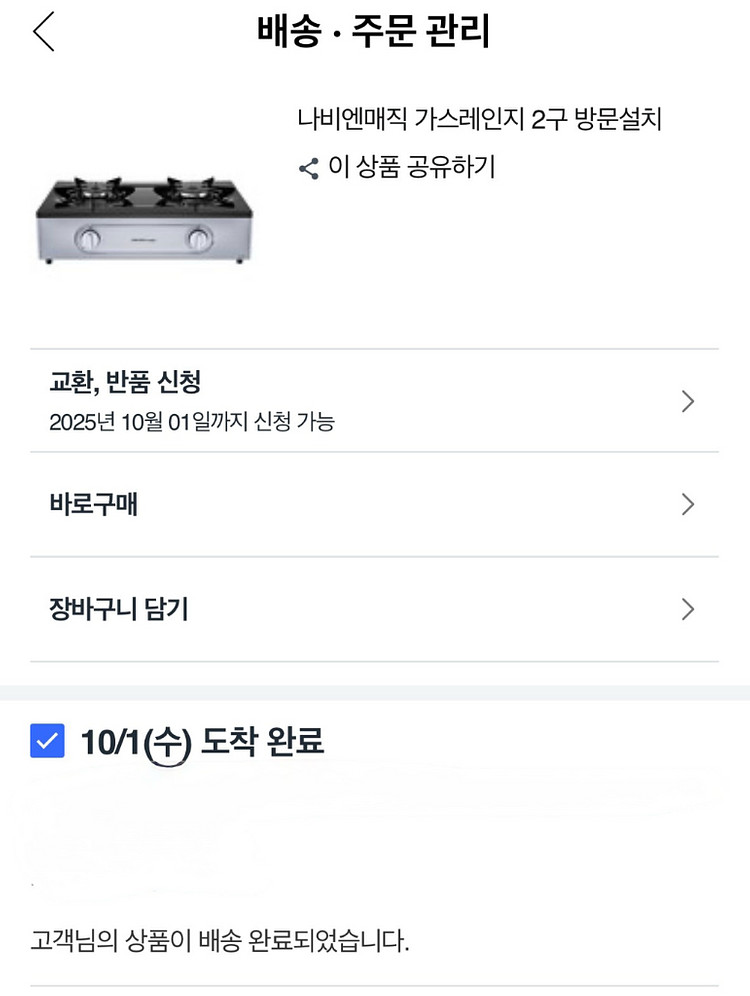Go back from 배송 · 주문 관리
The height and width of the screenshot is (996, 750).
[44, 32]
